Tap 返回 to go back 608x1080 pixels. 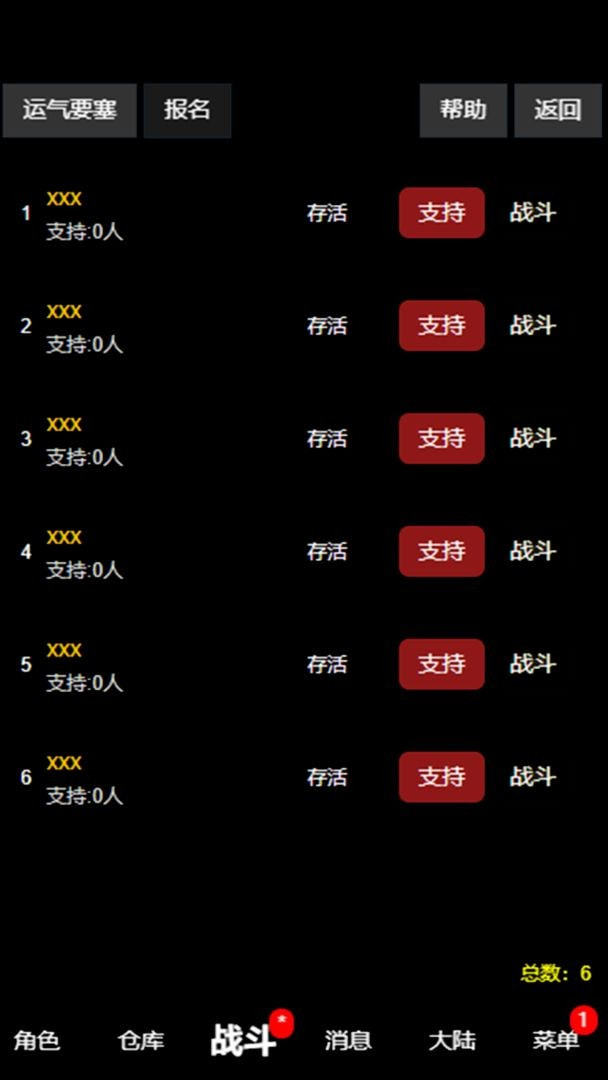click(557, 110)
